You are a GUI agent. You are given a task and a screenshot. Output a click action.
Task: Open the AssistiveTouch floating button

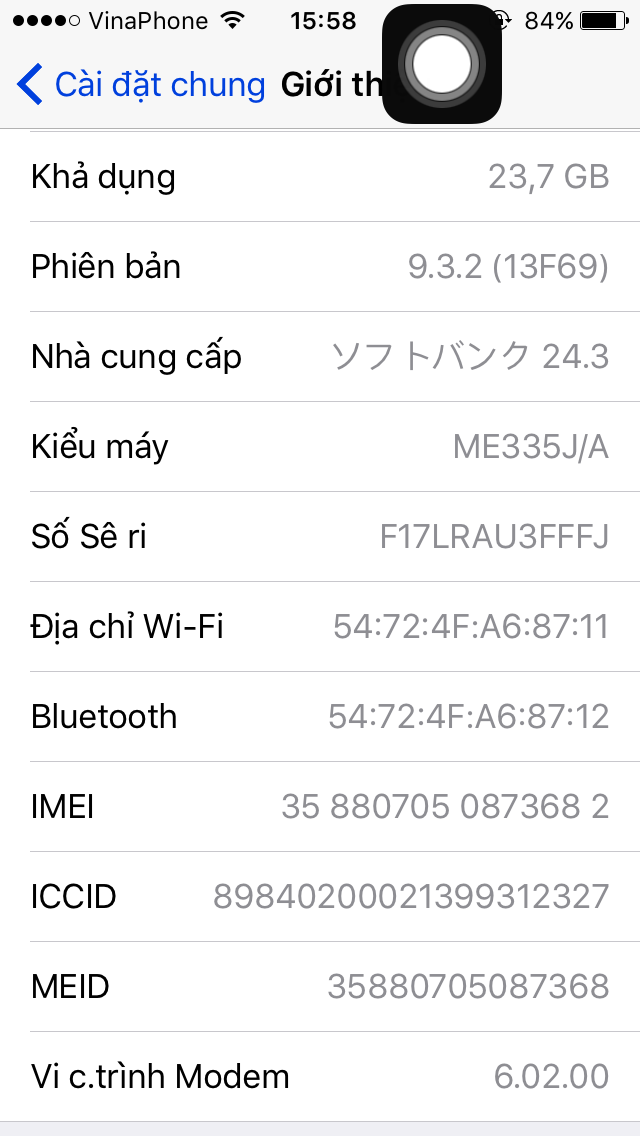pos(442,64)
